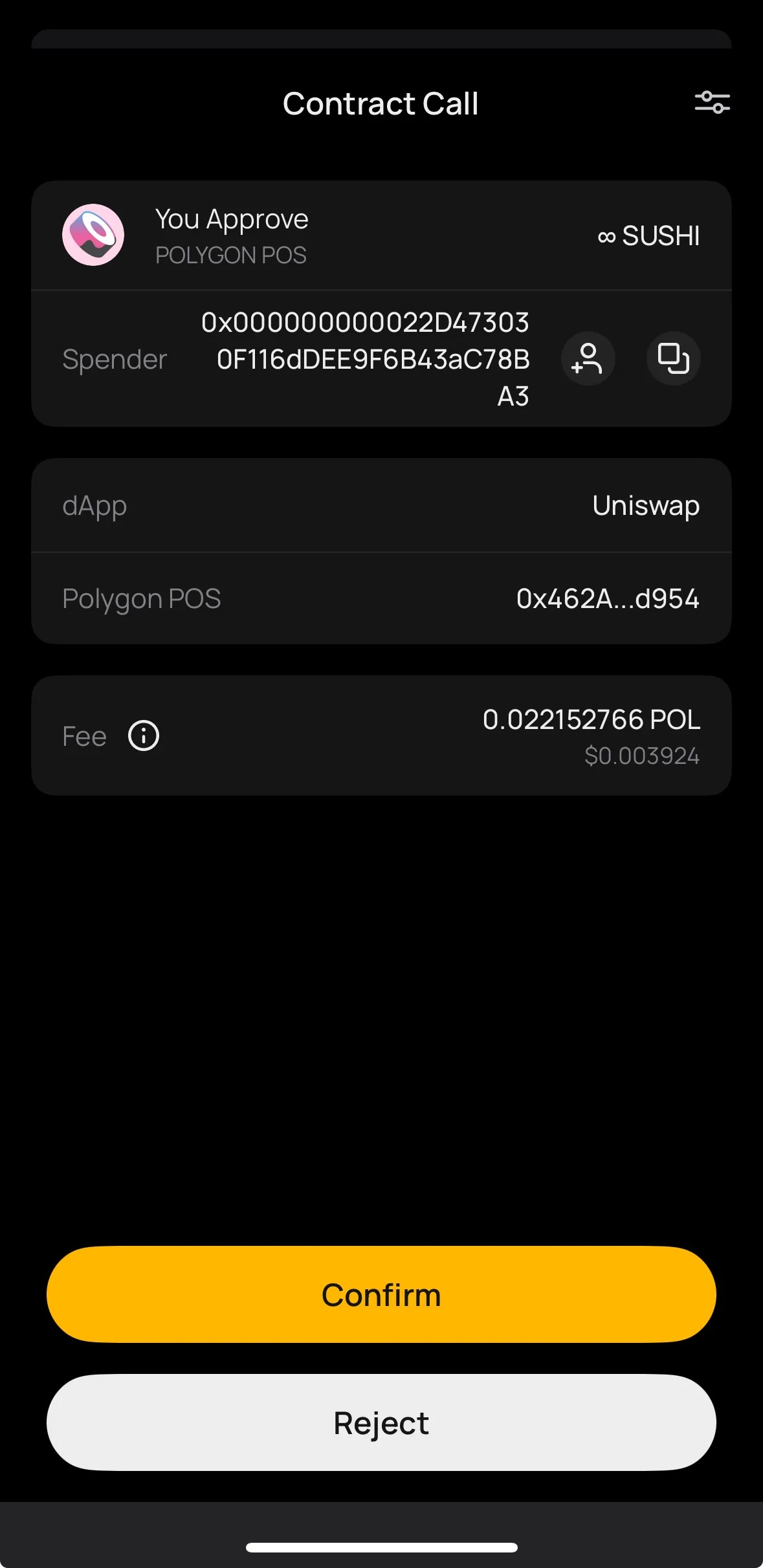Click the 0x462A...d954 contract address
This screenshot has width=763, height=1568.
[x=607, y=597]
